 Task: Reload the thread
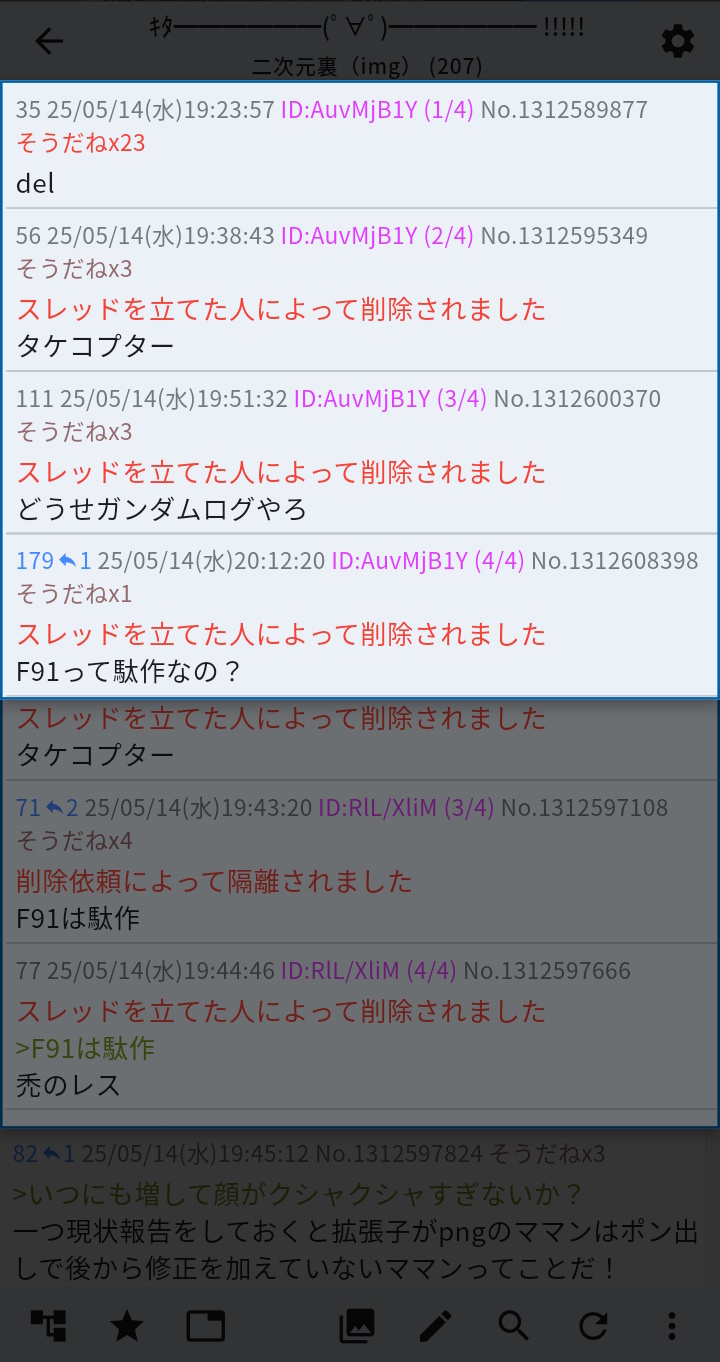coord(593,1326)
